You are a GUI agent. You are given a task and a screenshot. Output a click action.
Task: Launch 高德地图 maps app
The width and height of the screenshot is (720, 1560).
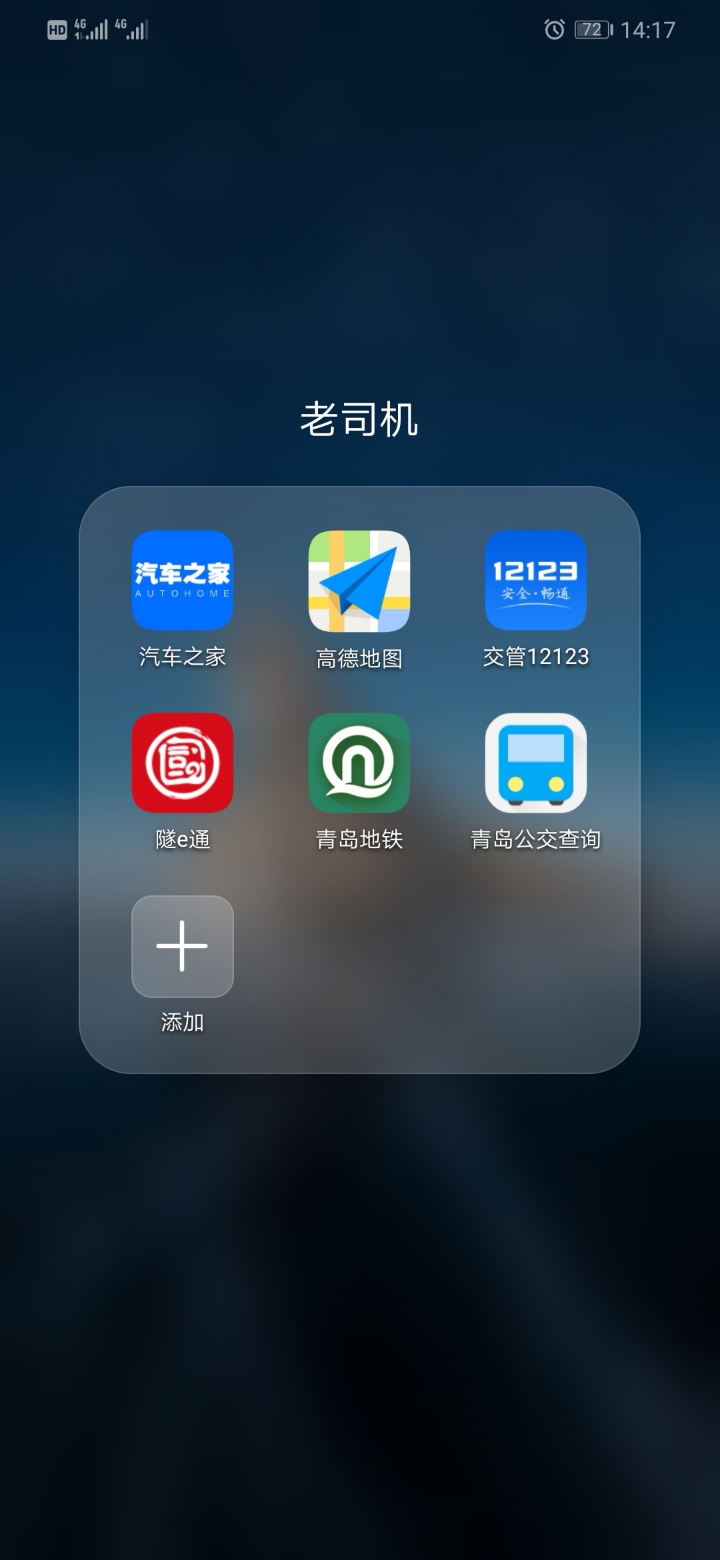click(x=358, y=580)
